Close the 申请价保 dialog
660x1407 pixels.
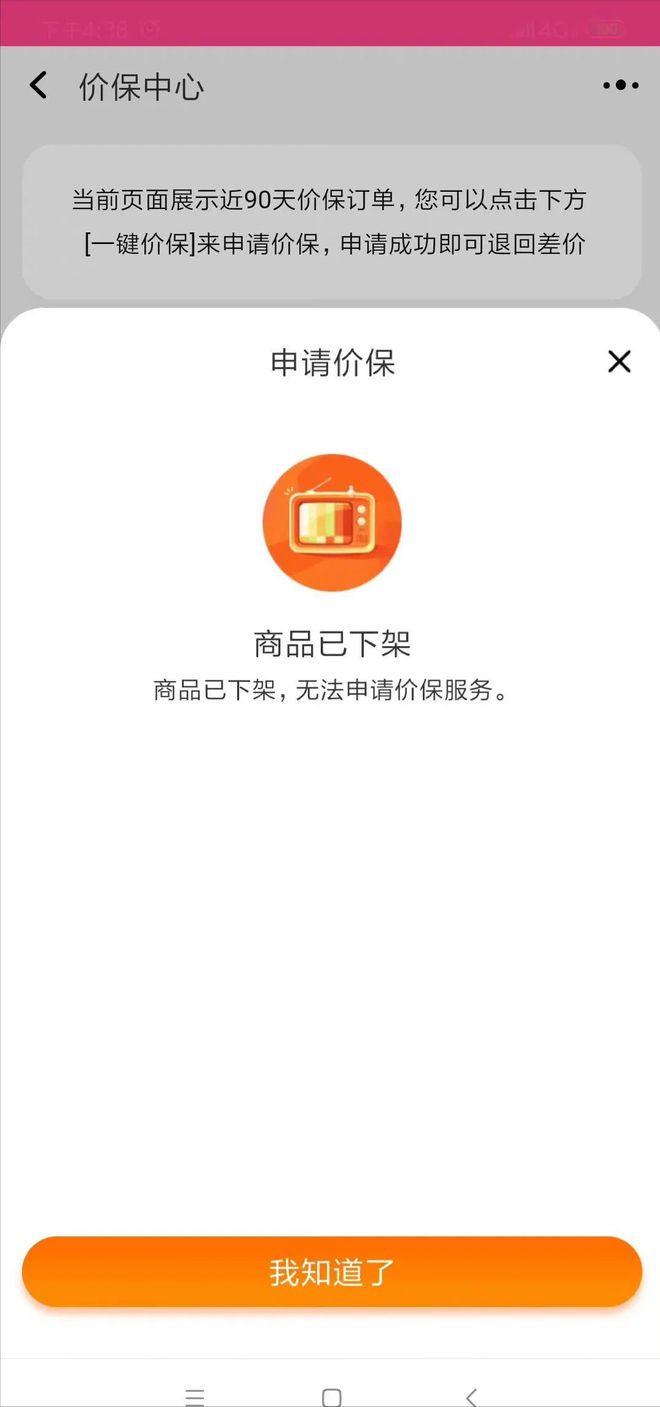[619, 361]
